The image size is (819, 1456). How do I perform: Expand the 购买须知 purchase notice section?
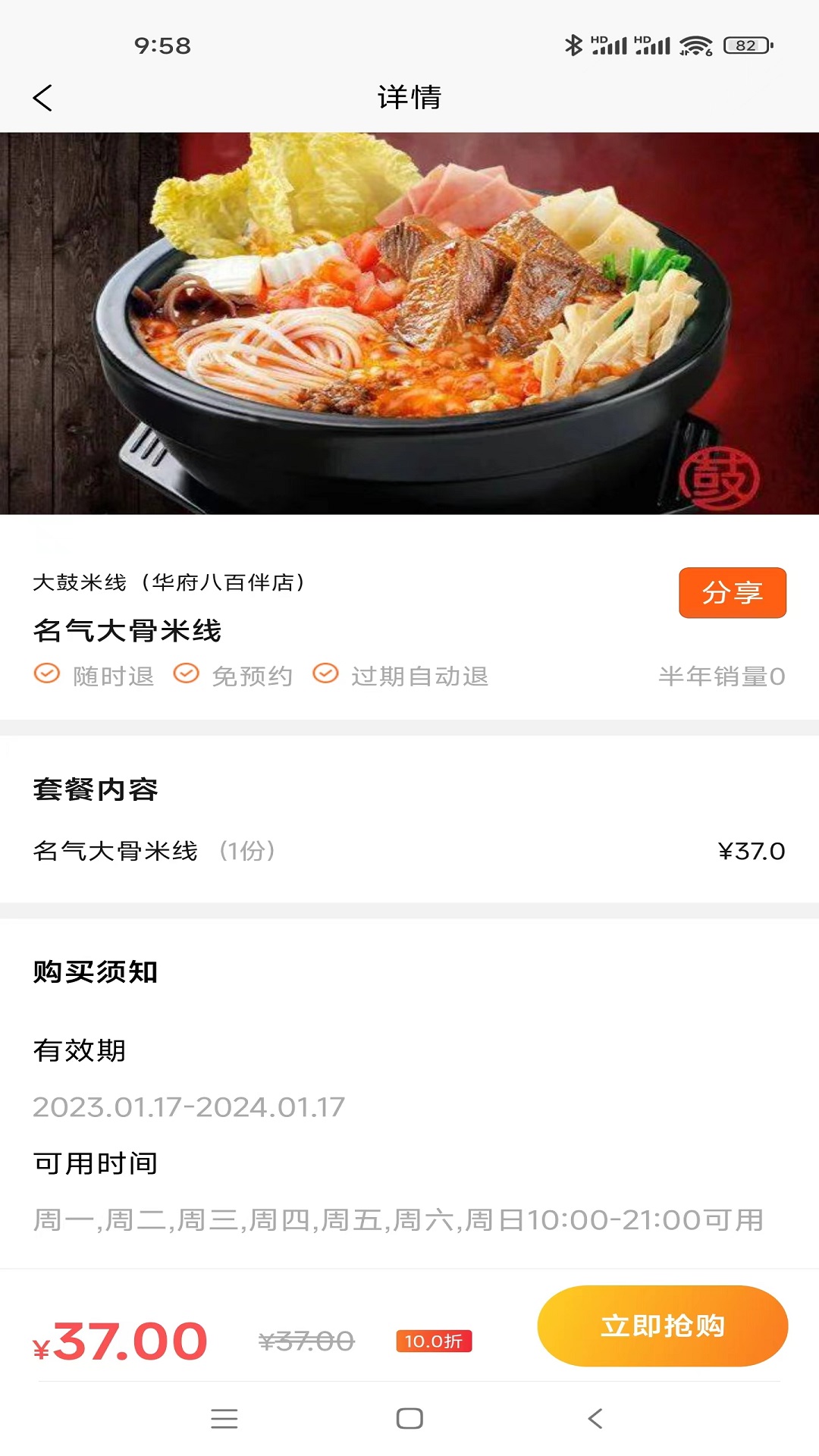93,973
